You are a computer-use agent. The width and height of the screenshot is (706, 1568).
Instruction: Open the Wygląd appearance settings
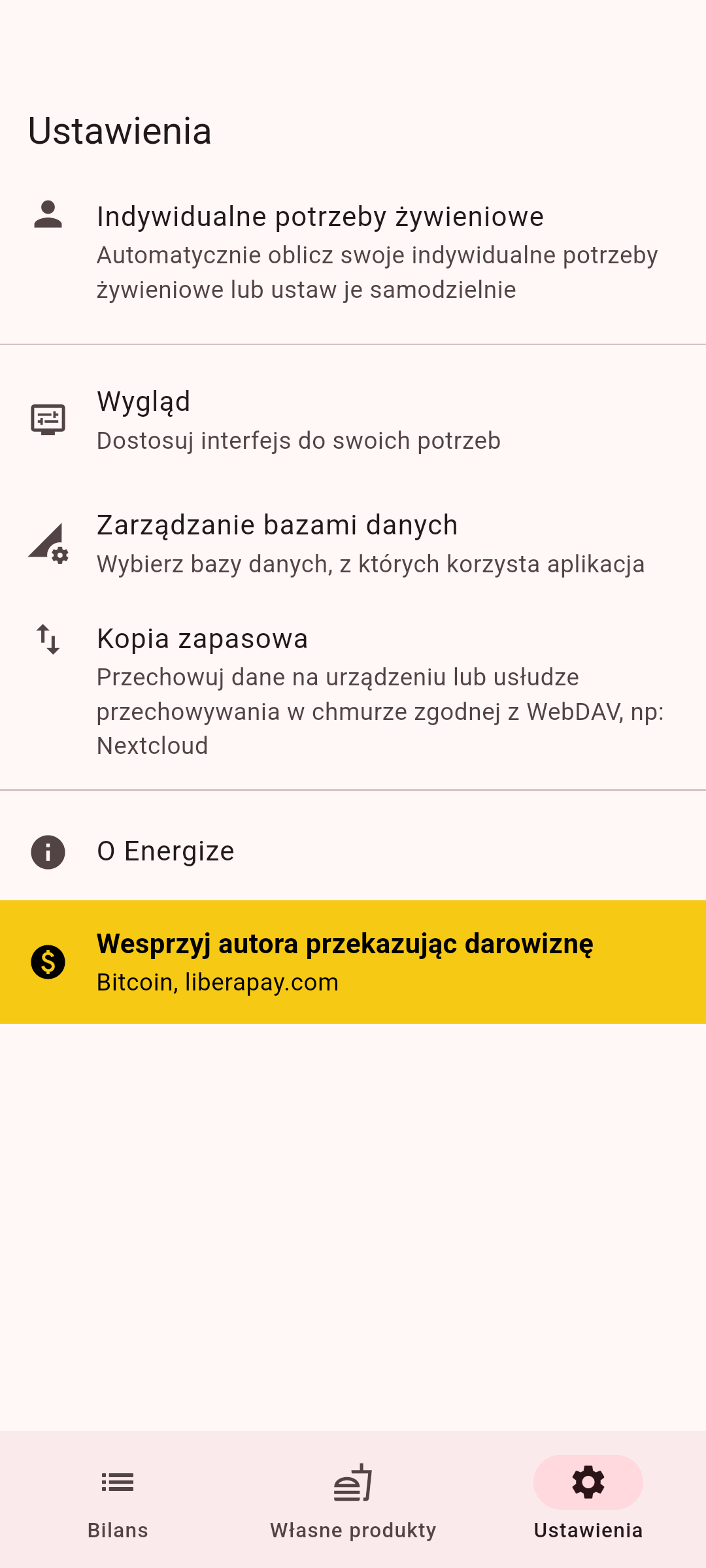pyautogui.click(x=353, y=420)
